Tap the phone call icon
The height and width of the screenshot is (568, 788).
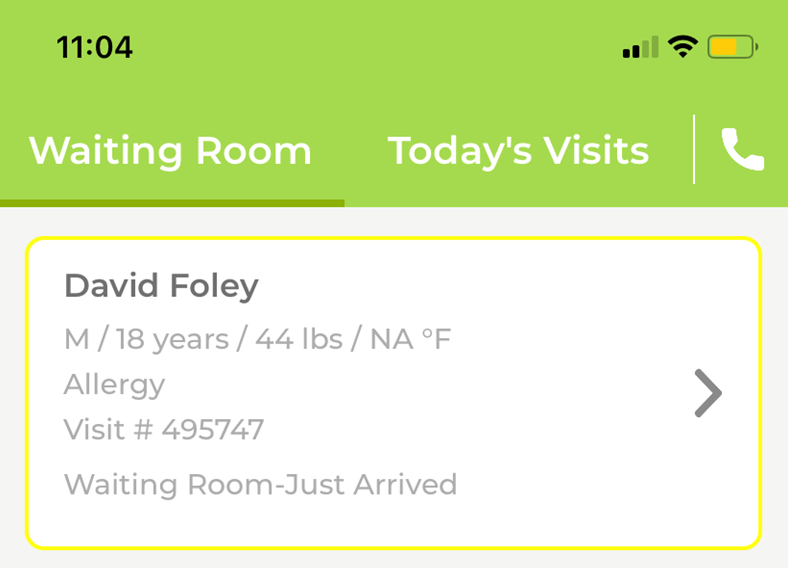pos(742,150)
